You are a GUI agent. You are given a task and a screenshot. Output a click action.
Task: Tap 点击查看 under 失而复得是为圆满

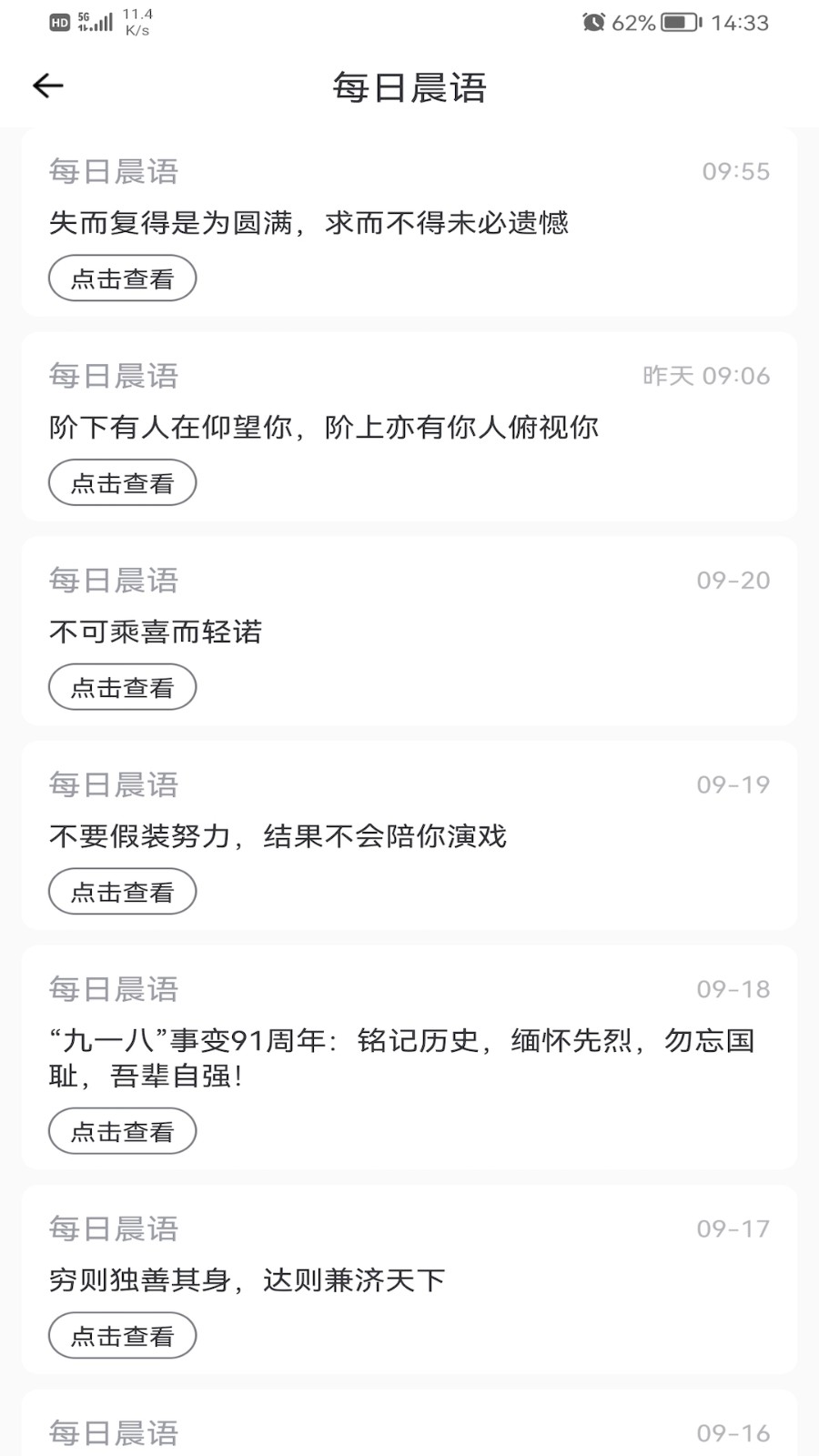tap(122, 278)
